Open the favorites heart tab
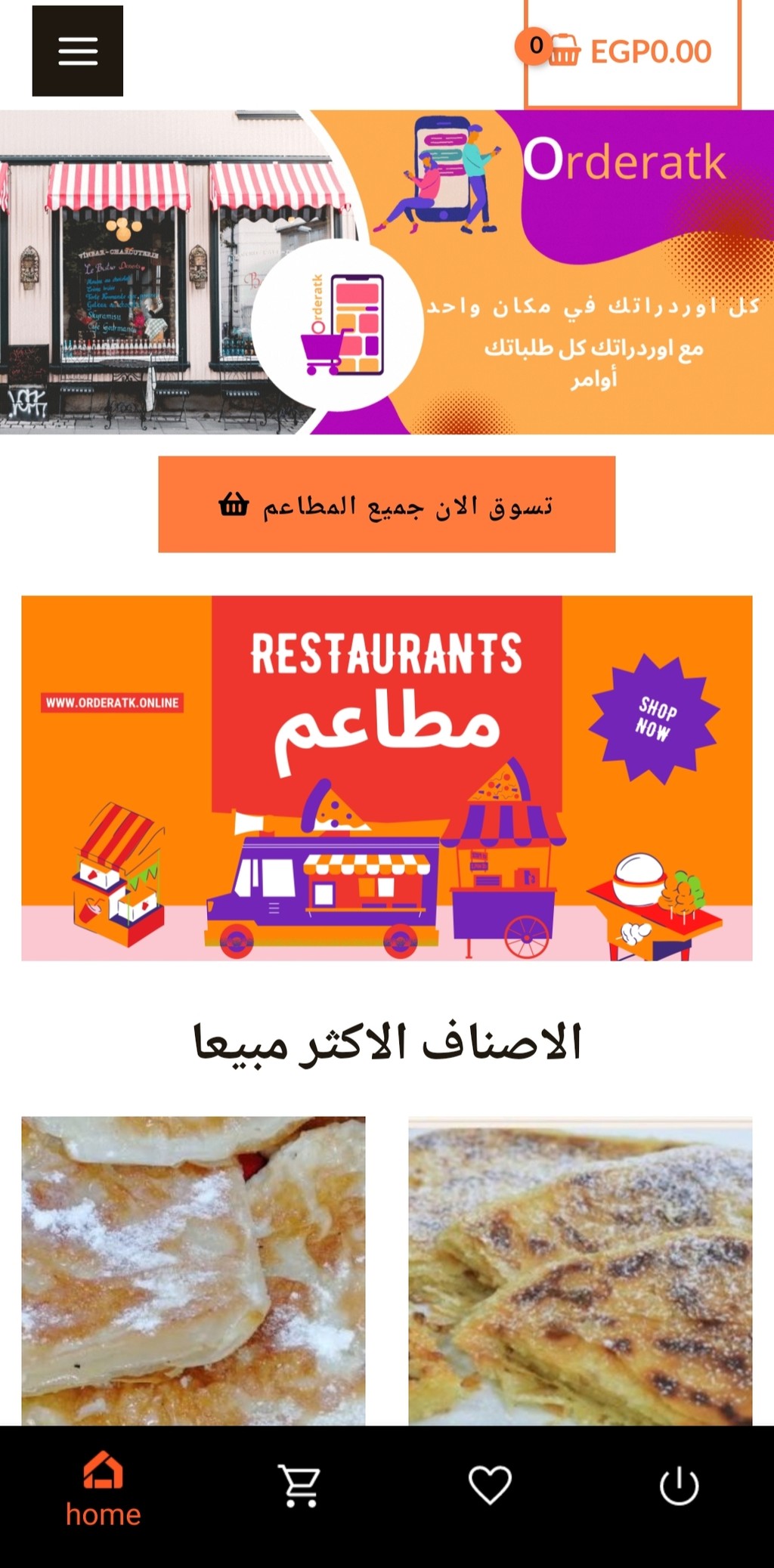The image size is (774, 1568). pos(490,1484)
